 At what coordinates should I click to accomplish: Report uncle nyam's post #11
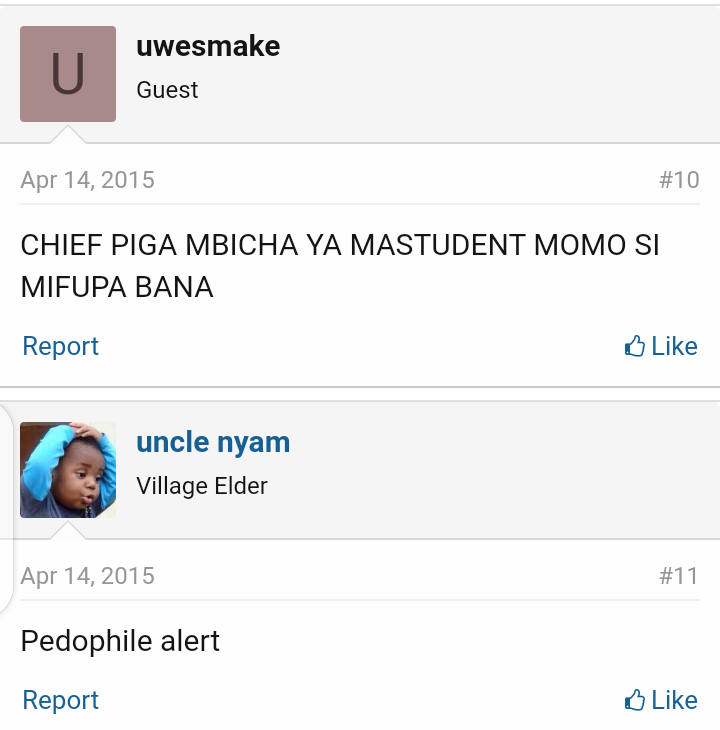coord(60,700)
